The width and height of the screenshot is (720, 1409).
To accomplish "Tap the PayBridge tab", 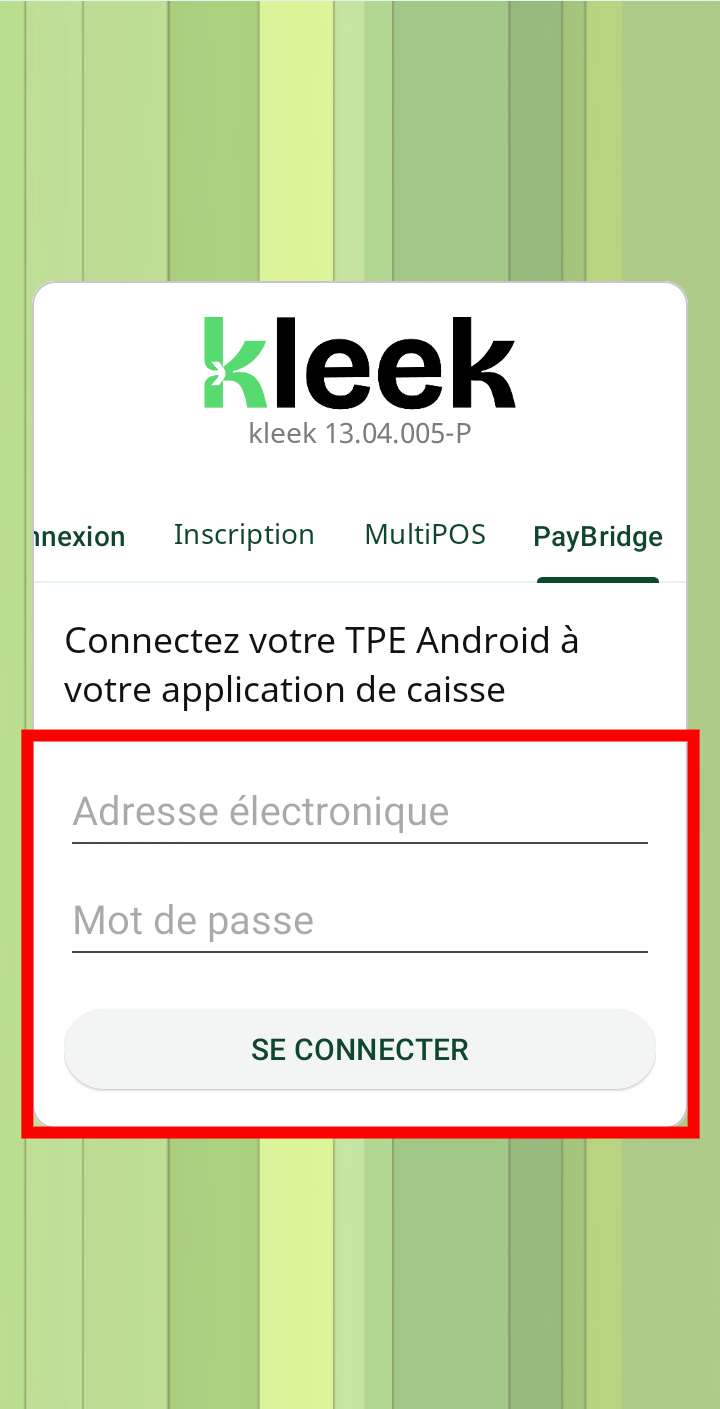I will click(x=597, y=537).
